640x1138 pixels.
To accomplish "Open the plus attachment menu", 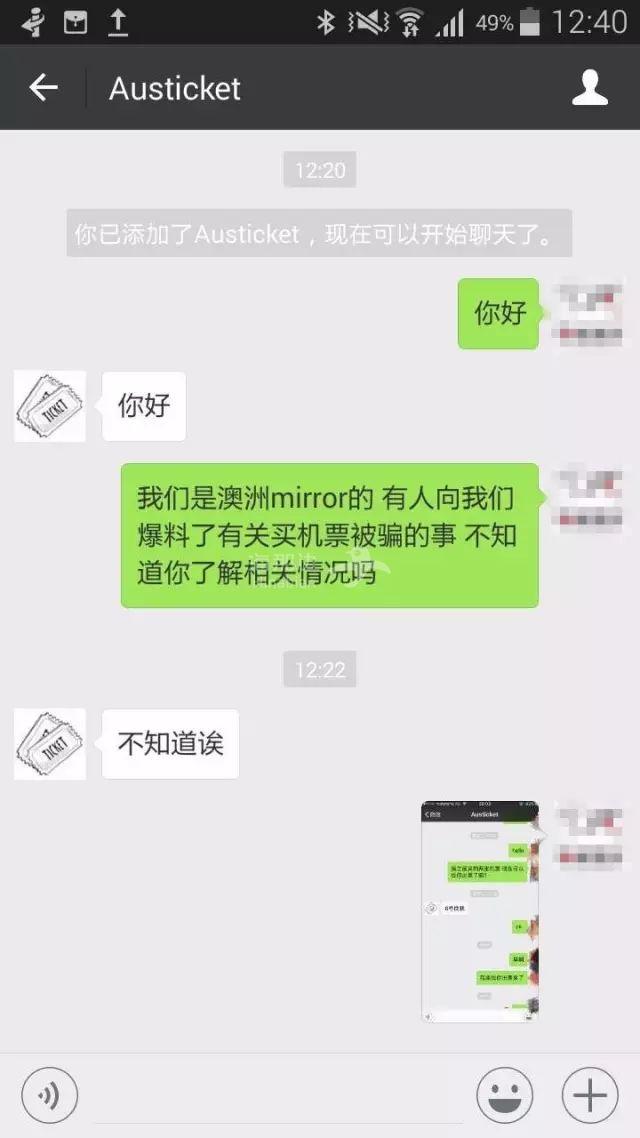I will click(589, 1095).
